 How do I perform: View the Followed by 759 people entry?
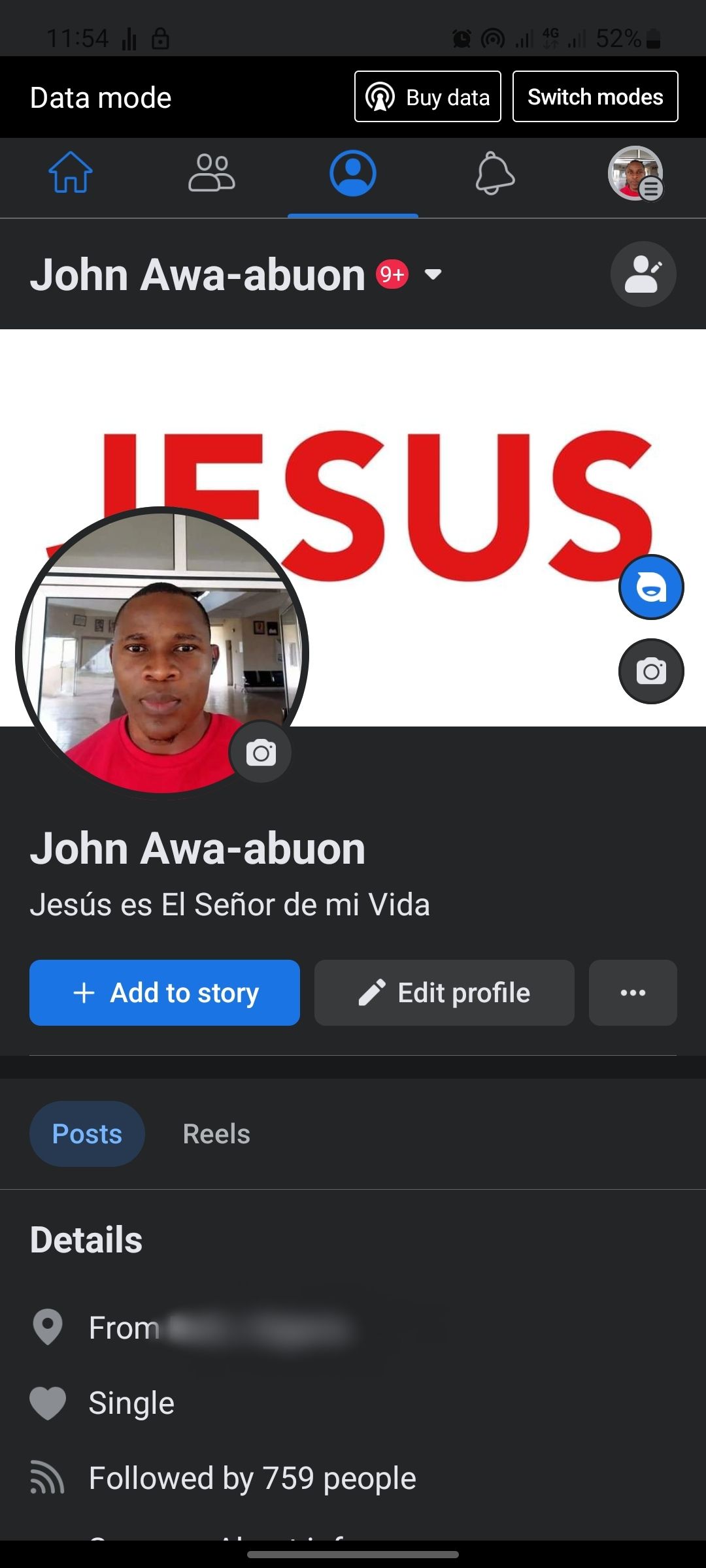[252, 1477]
